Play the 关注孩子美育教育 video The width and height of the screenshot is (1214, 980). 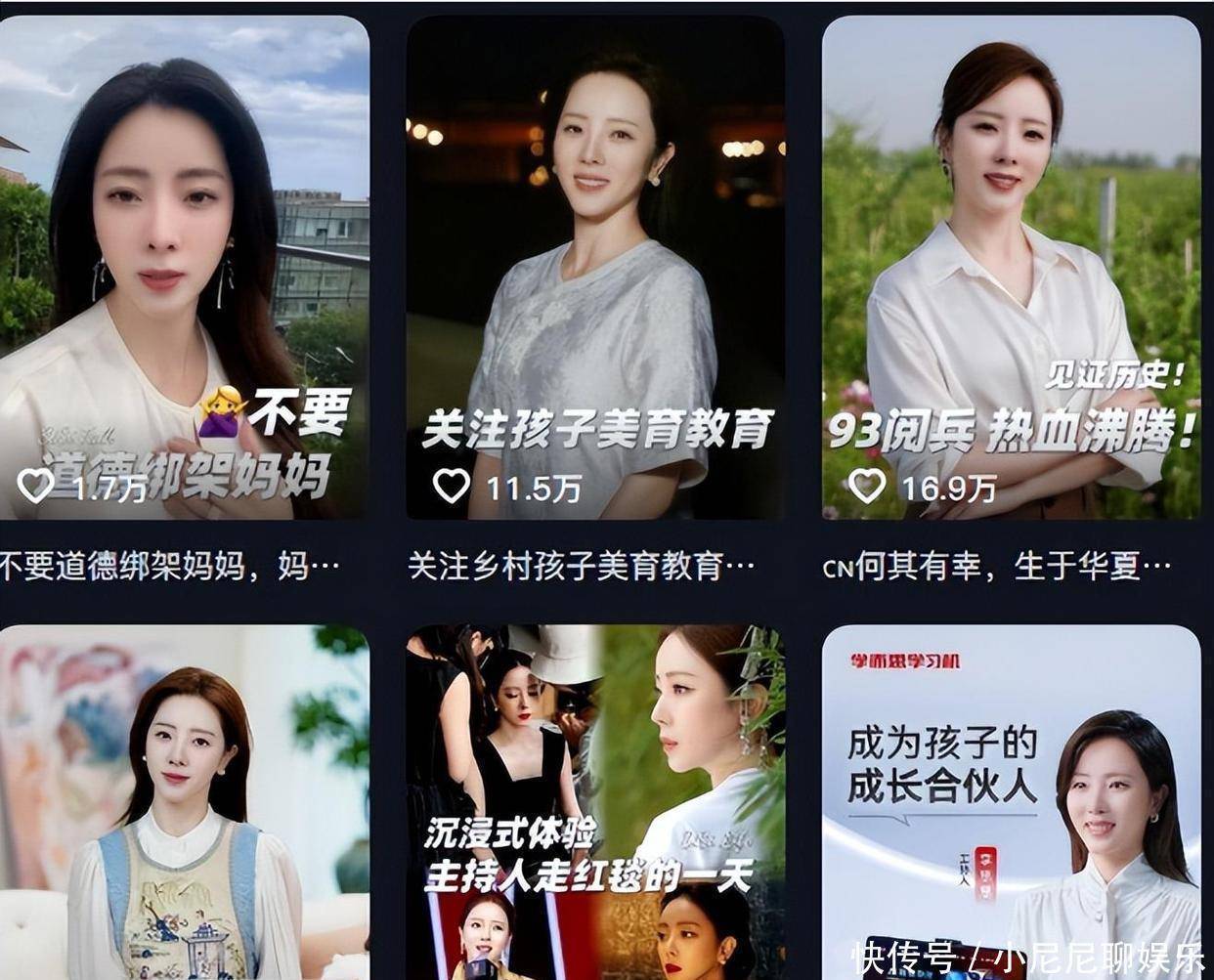coord(594,266)
